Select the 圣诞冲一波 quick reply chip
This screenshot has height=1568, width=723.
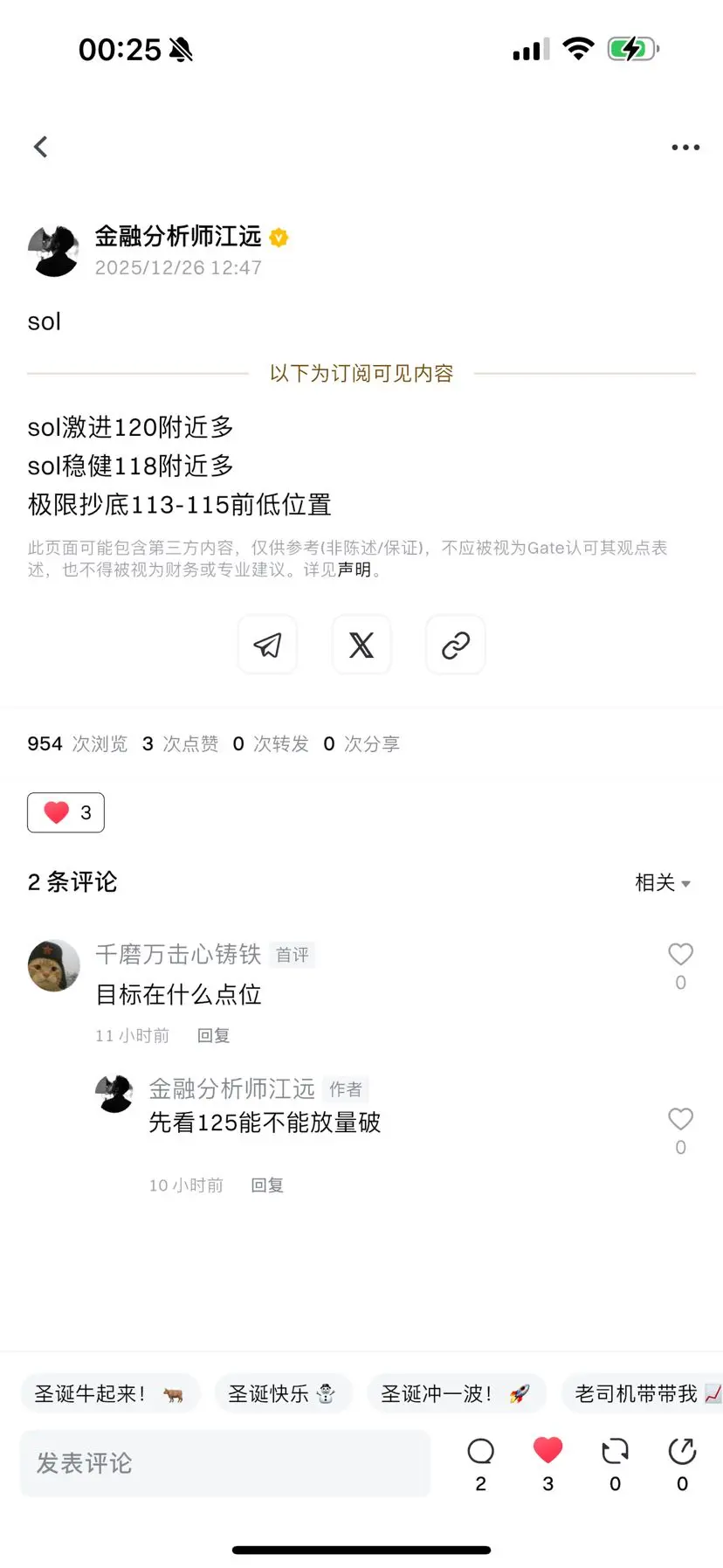click(x=457, y=1393)
